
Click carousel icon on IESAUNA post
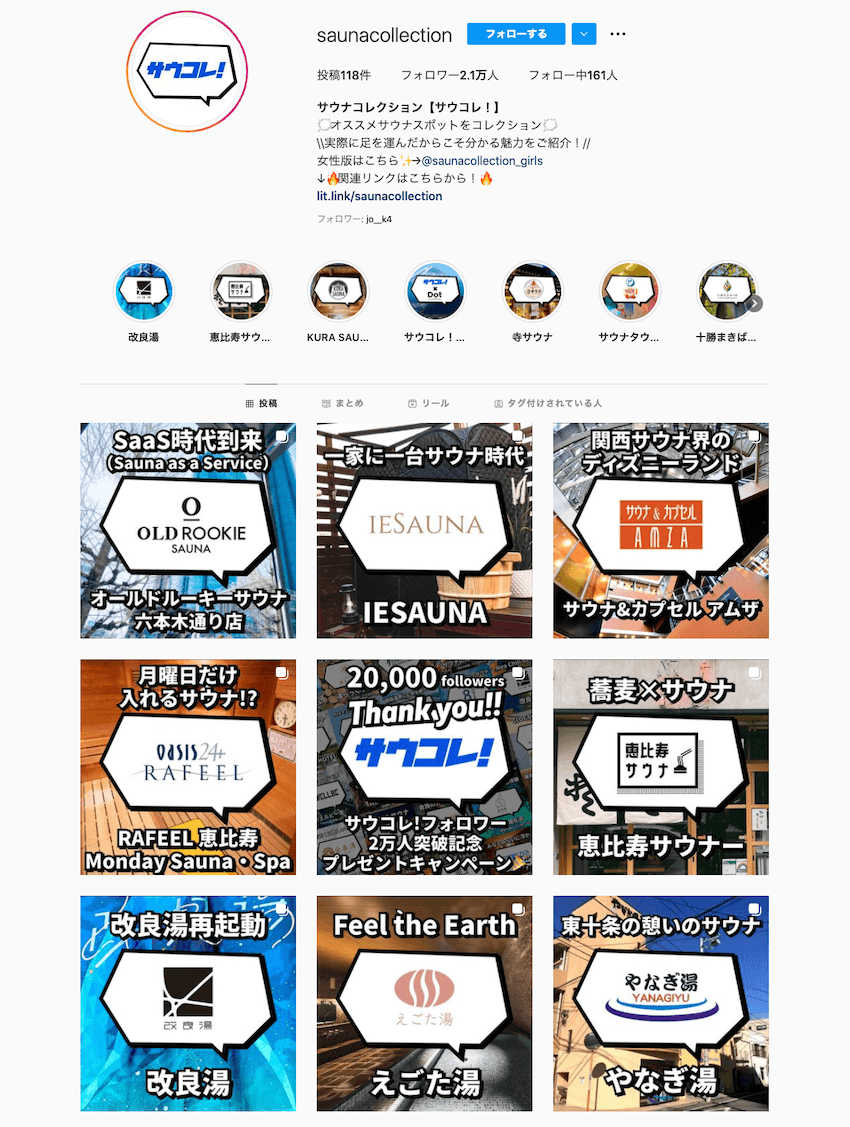(519, 437)
